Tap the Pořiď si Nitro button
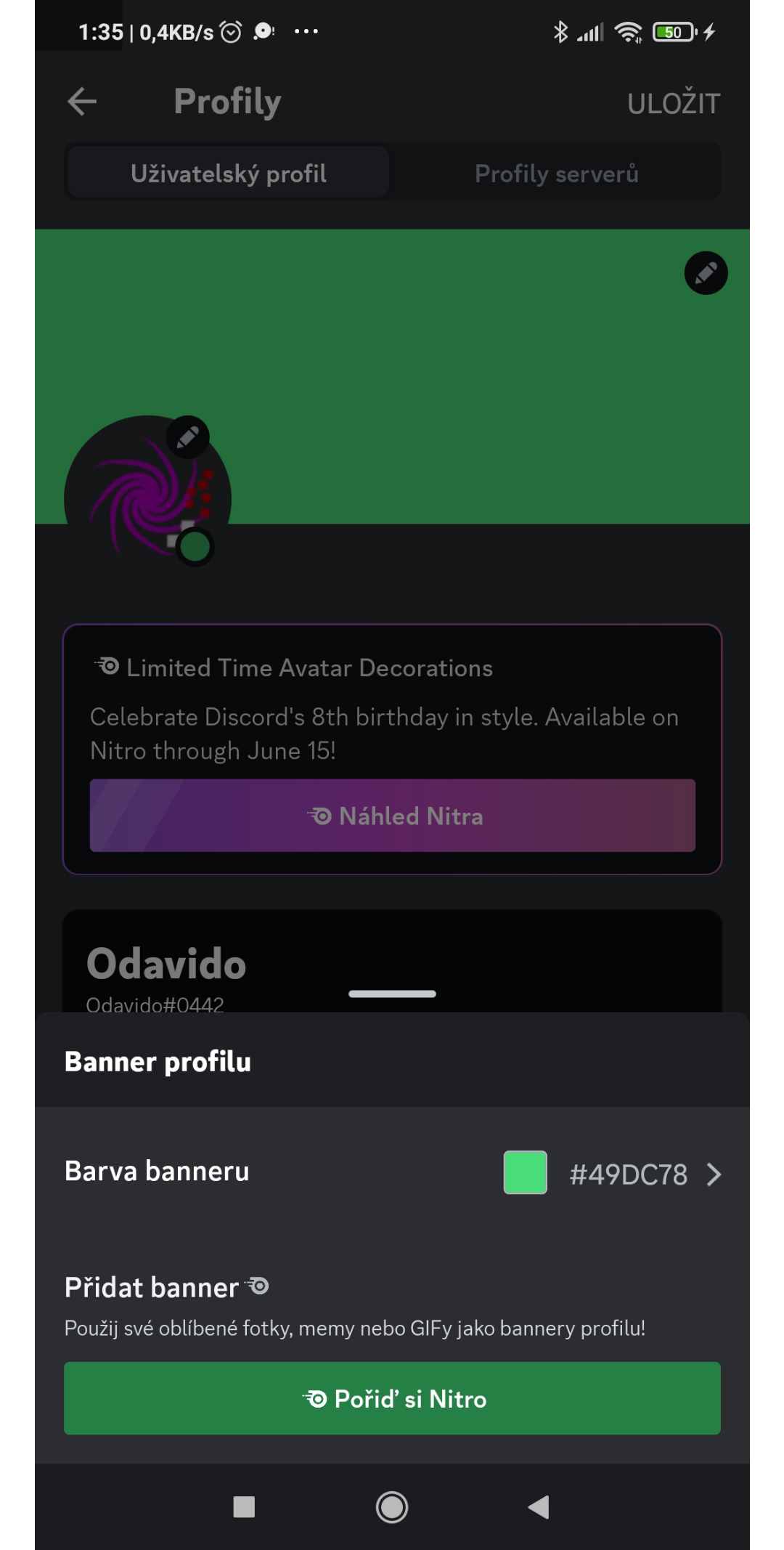Image resolution: width=784 pixels, height=1550 pixels. click(x=392, y=1398)
